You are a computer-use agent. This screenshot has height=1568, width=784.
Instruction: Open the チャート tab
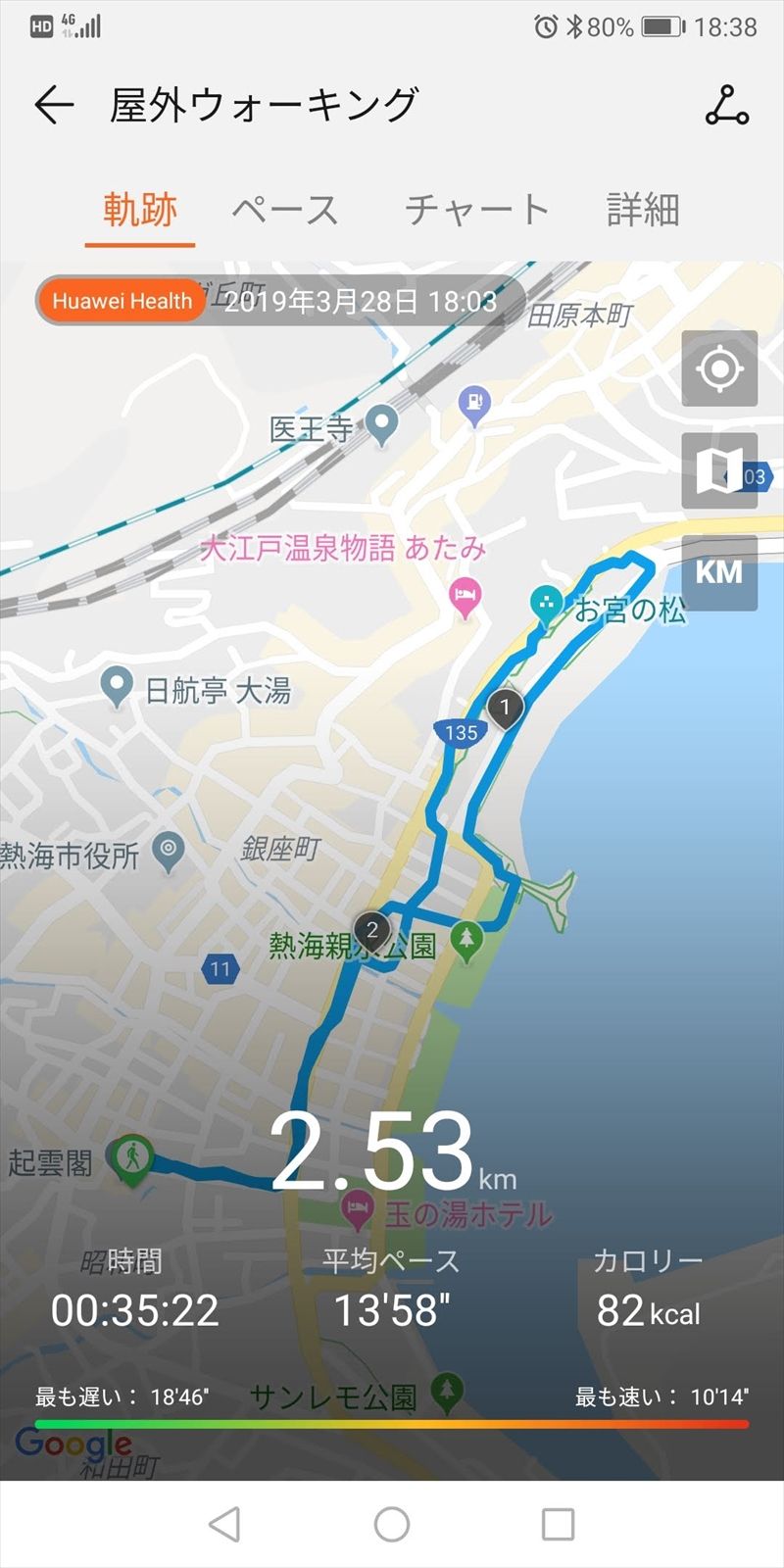pos(476,210)
